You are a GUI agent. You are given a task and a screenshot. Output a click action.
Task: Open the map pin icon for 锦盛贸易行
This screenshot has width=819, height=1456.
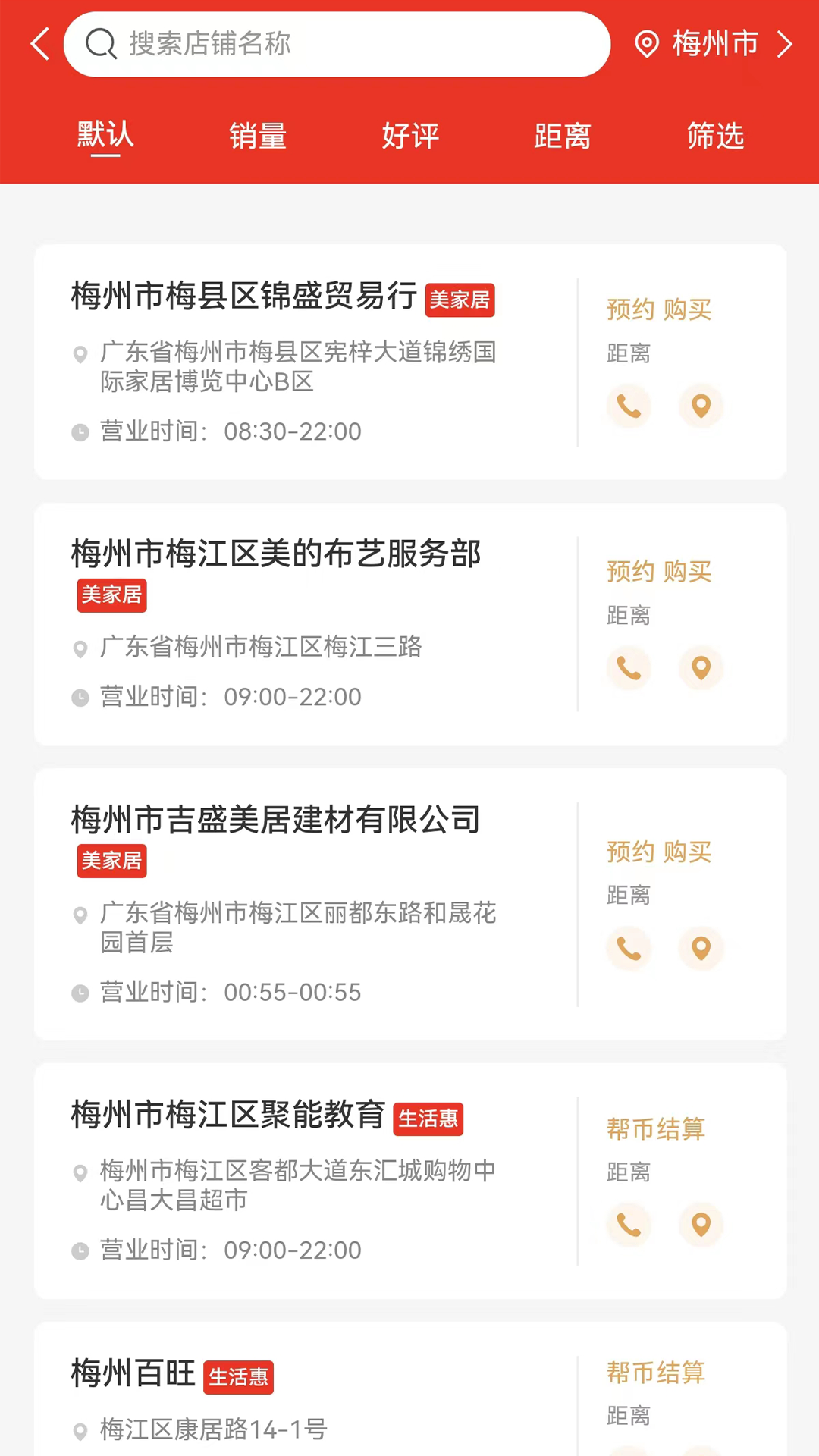pyautogui.click(x=700, y=406)
